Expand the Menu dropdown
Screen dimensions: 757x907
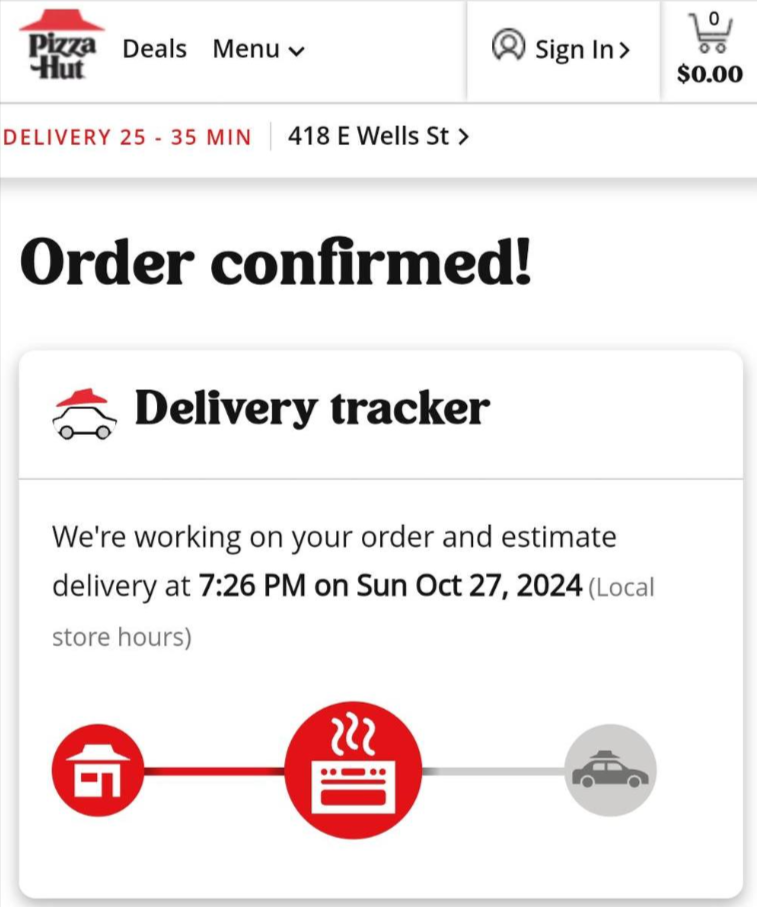pyautogui.click(x=258, y=49)
